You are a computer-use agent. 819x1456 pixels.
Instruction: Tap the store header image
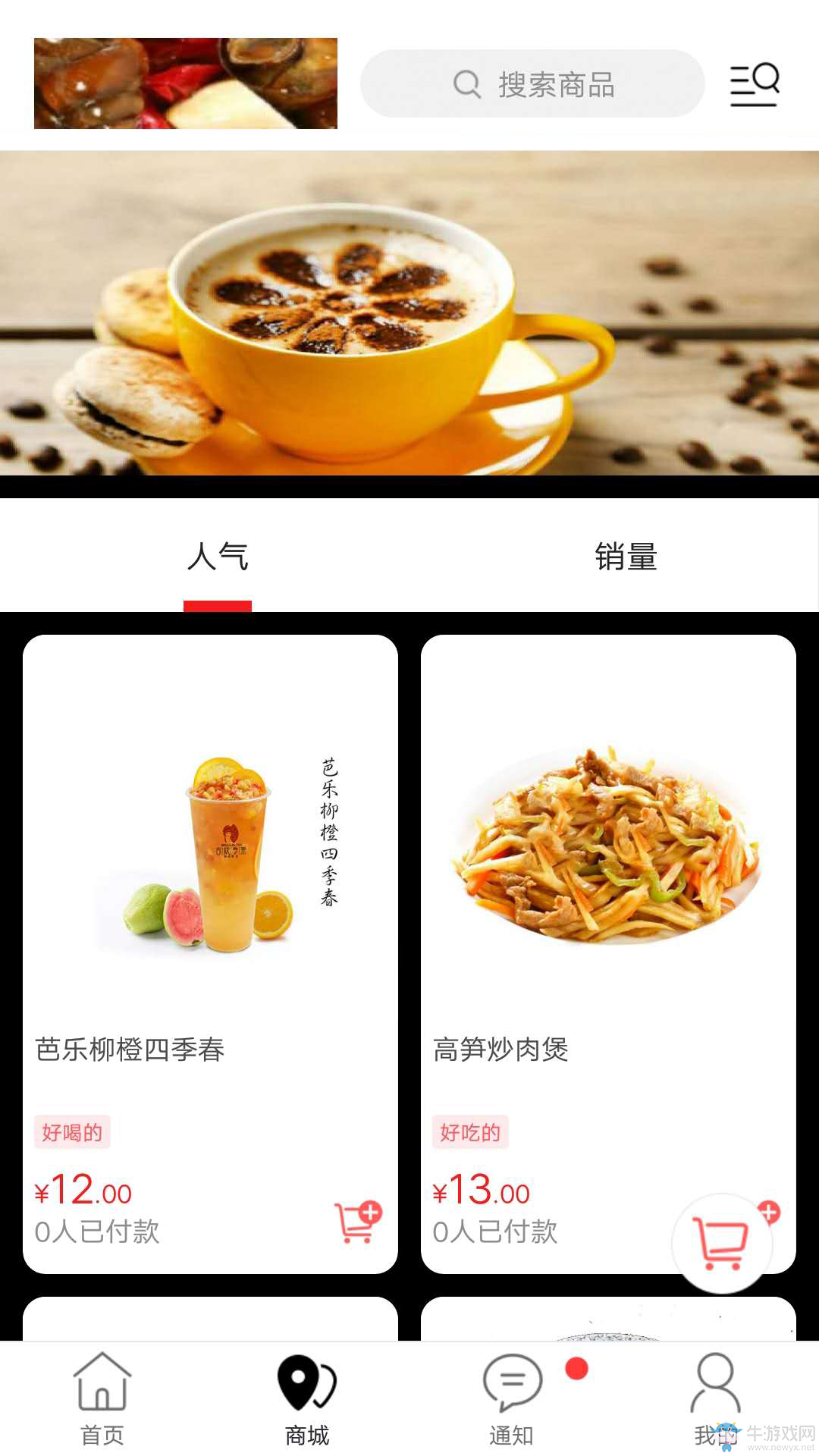[186, 83]
